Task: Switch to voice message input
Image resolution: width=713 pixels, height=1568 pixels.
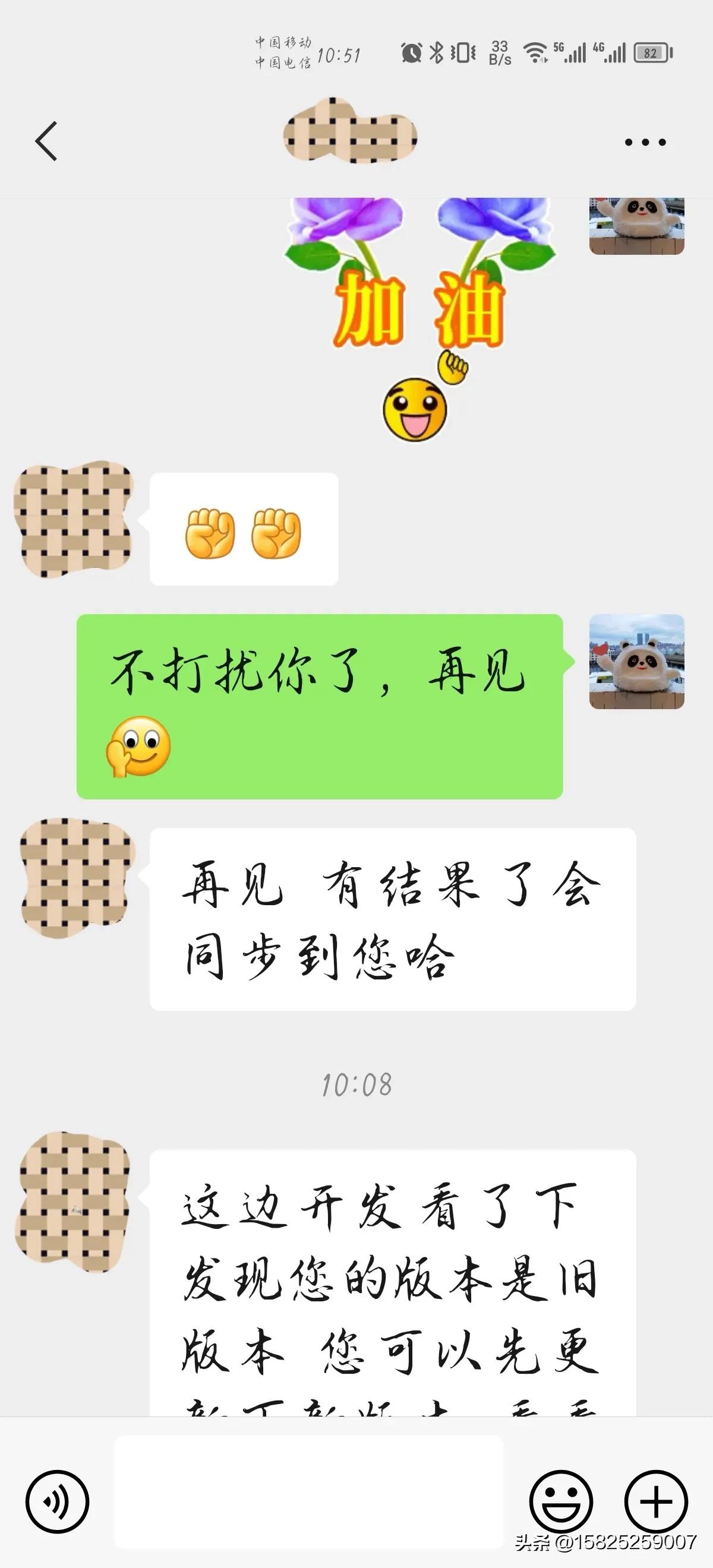Action: pos(57,1501)
